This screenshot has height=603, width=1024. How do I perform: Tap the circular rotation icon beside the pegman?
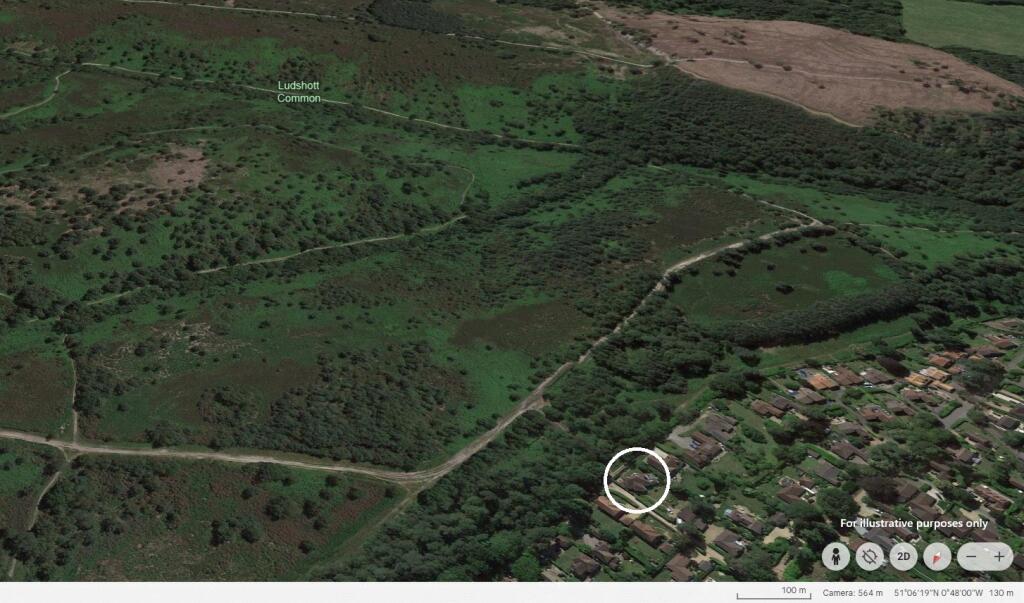(x=870, y=557)
